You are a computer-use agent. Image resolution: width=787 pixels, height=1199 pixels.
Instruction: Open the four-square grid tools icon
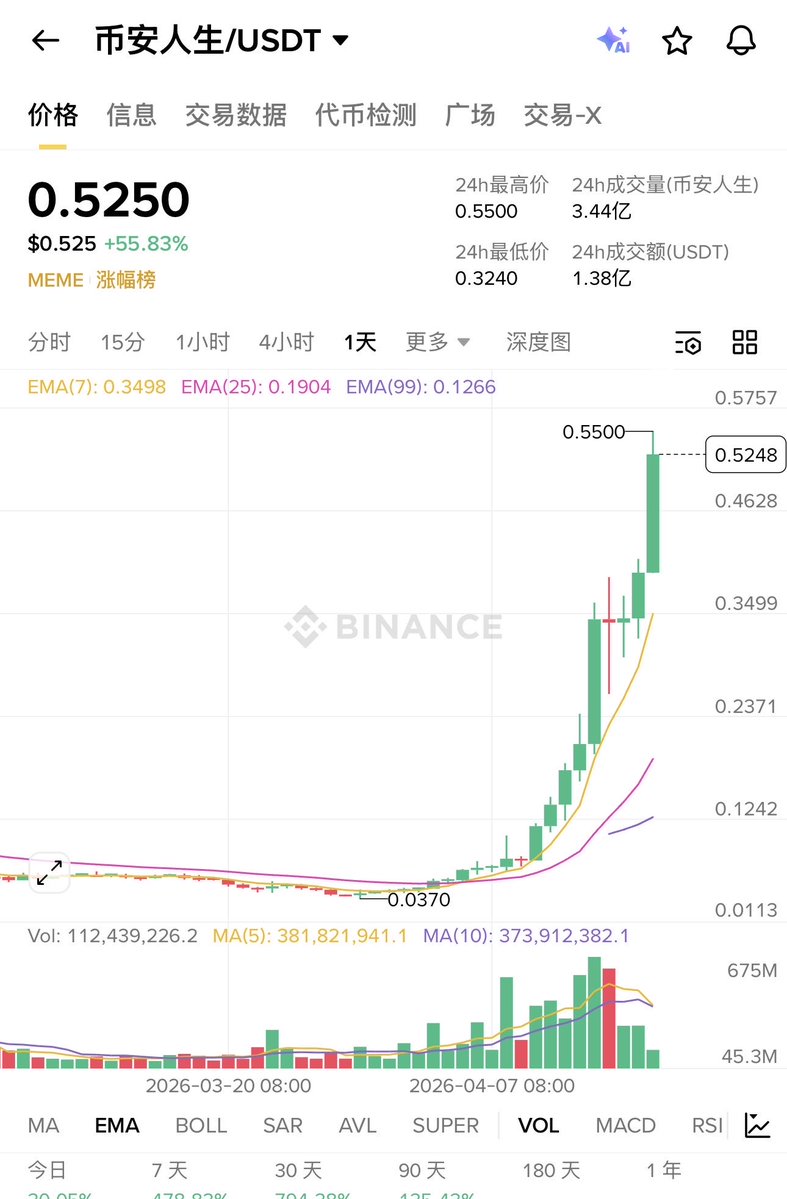coord(745,342)
